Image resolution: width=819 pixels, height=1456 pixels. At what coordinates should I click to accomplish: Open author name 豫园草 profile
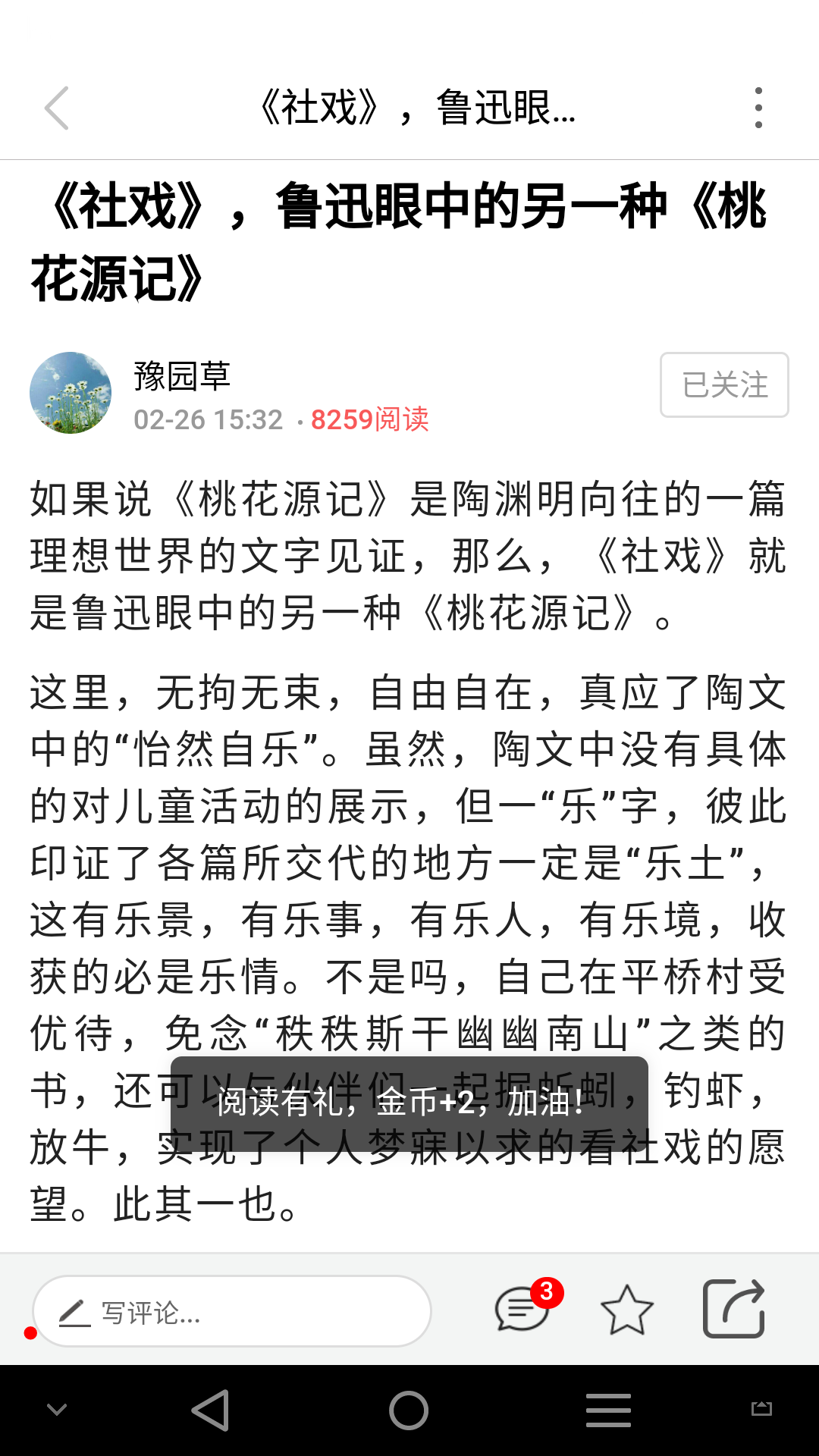[182, 376]
